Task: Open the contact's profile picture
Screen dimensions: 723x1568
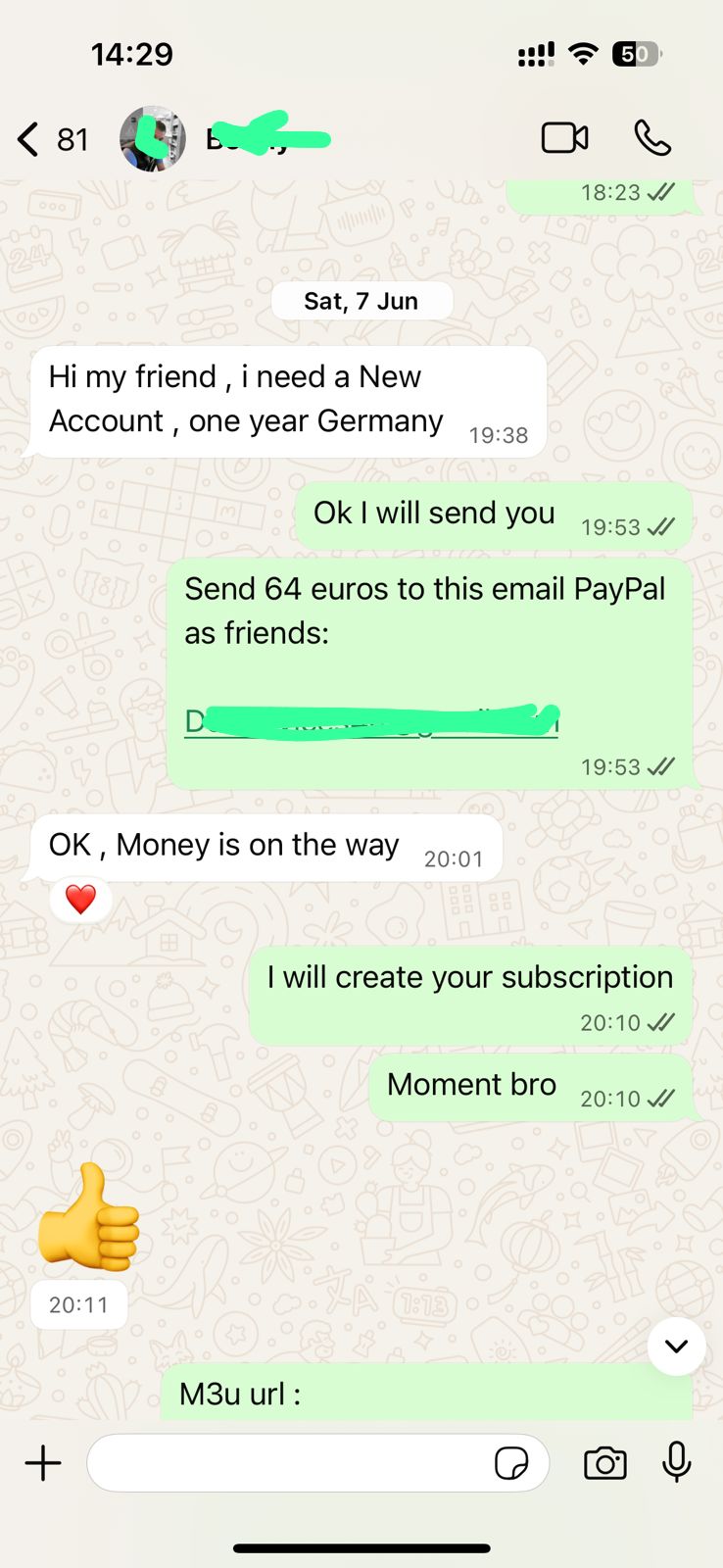Action: point(153,139)
